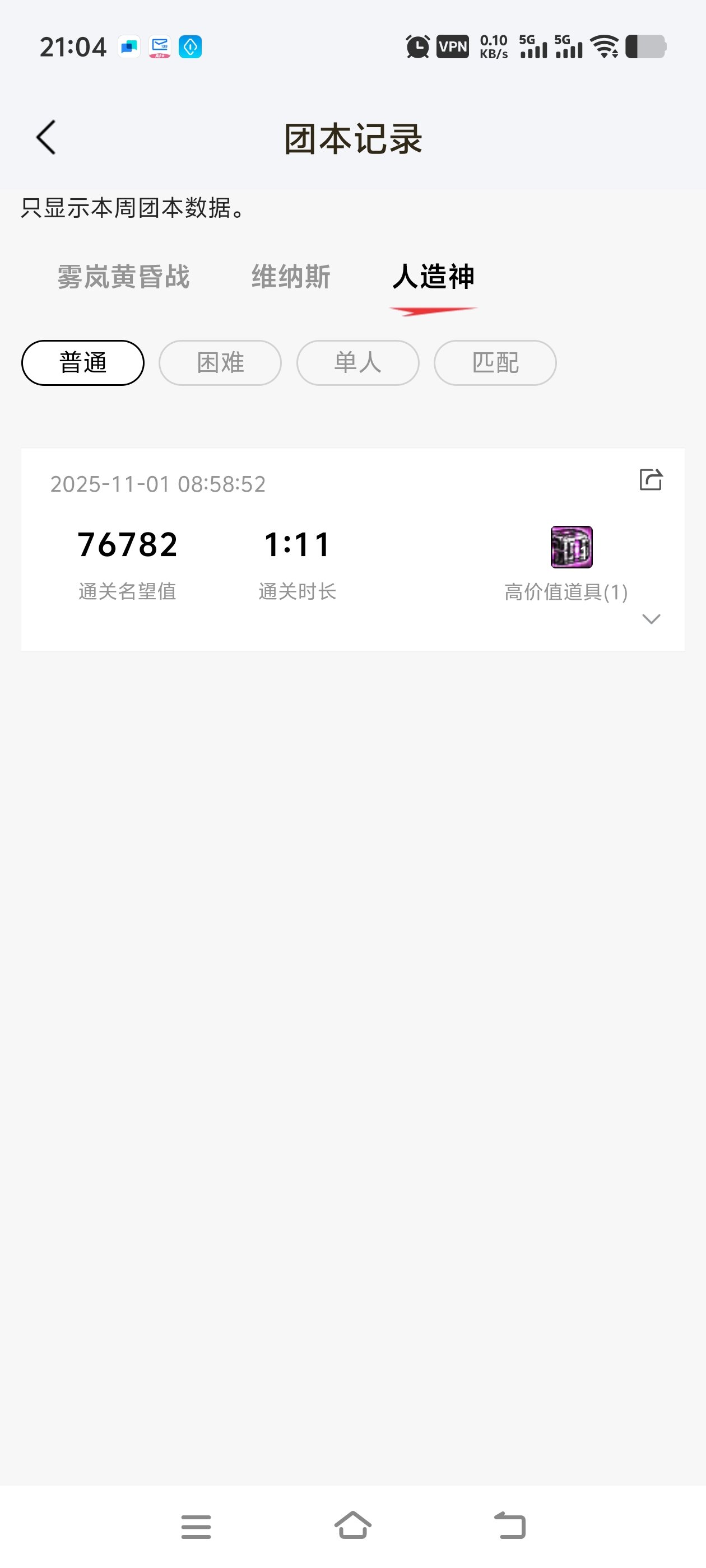Viewport: 706px width, 1568px height.
Task: Go back from 团本记录 page
Action: pos(47,138)
